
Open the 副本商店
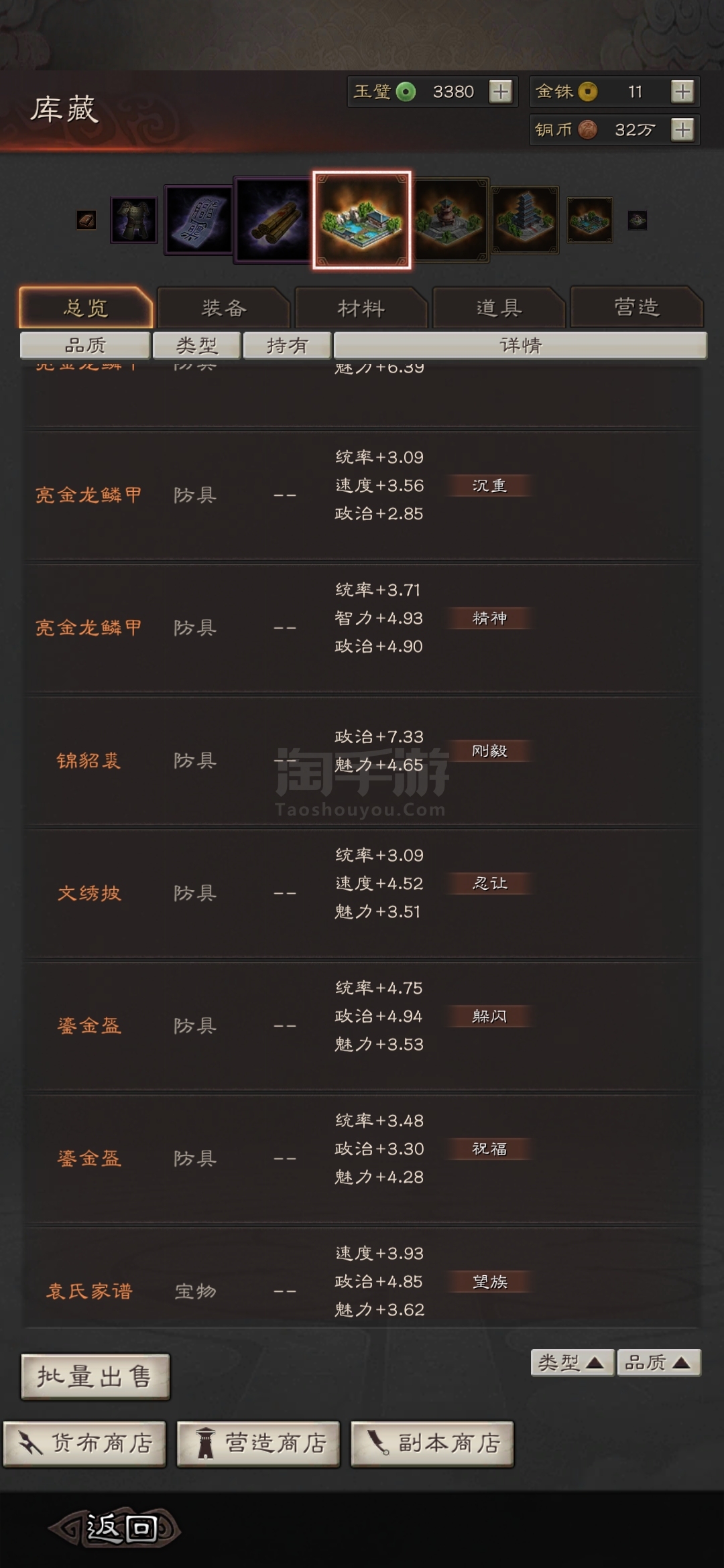click(x=432, y=1443)
